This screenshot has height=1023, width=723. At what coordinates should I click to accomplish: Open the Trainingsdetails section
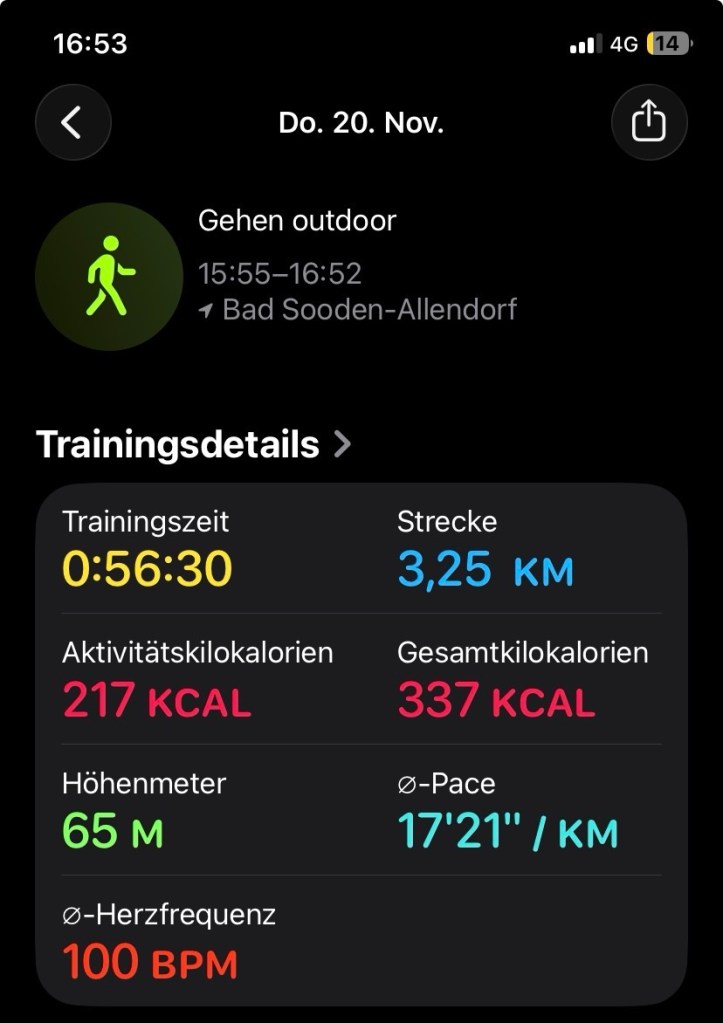(194, 444)
